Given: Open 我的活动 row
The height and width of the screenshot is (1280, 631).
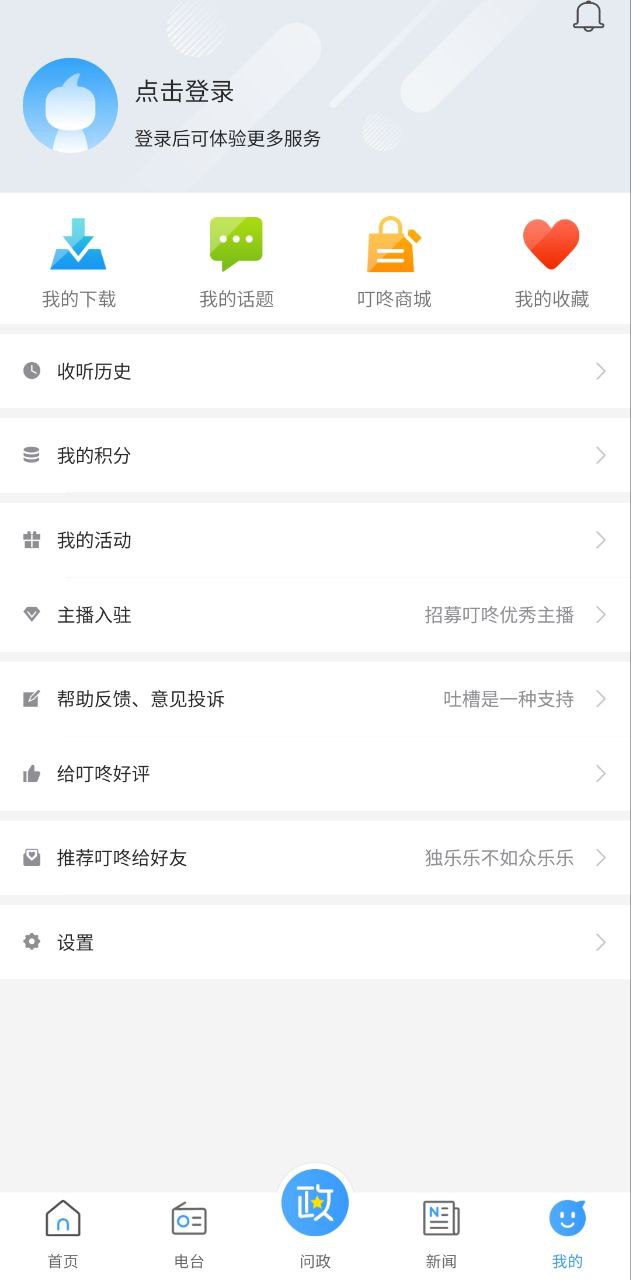Looking at the screenshot, I should (x=315, y=541).
